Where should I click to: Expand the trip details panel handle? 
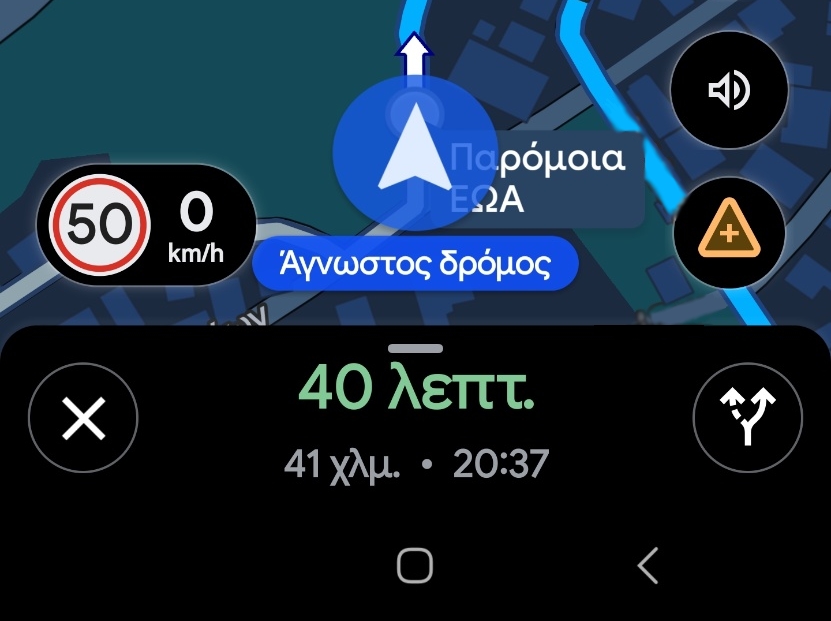tap(416, 349)
